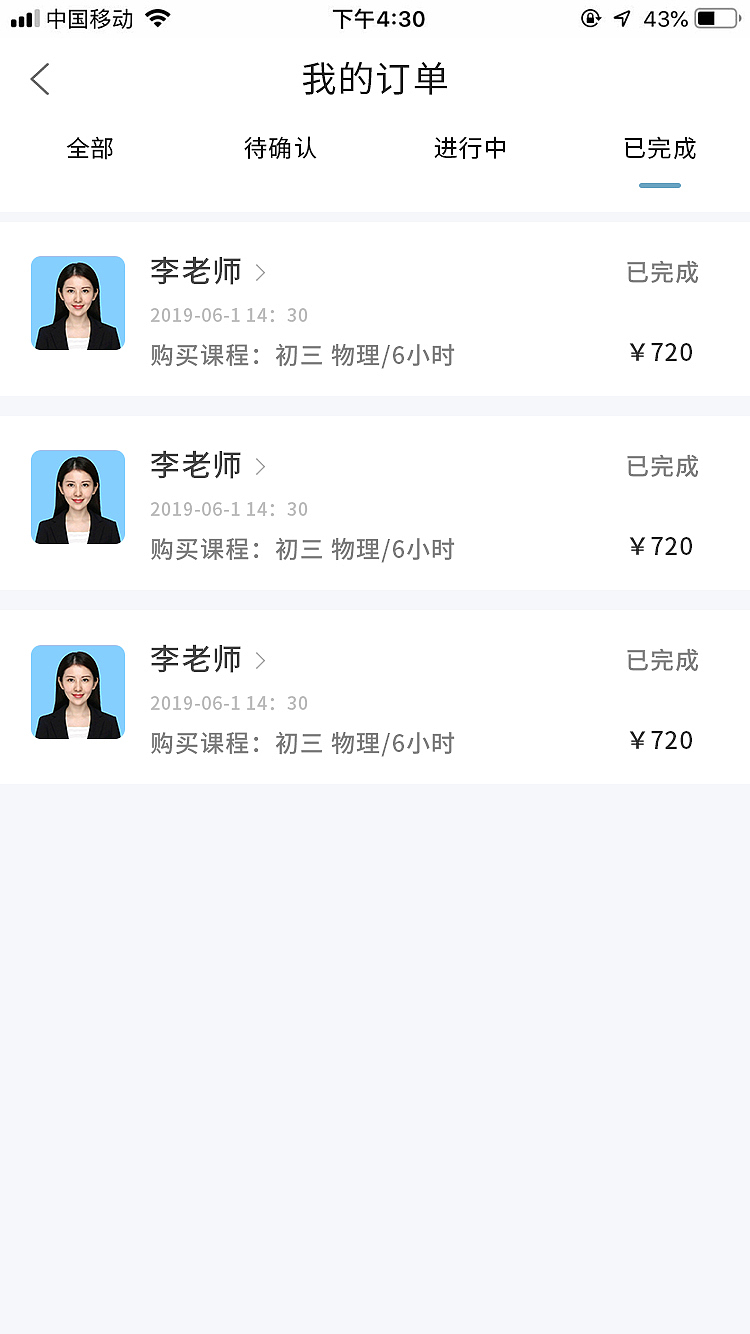
Task: Select the 已完成 filter
Action: 660,148
